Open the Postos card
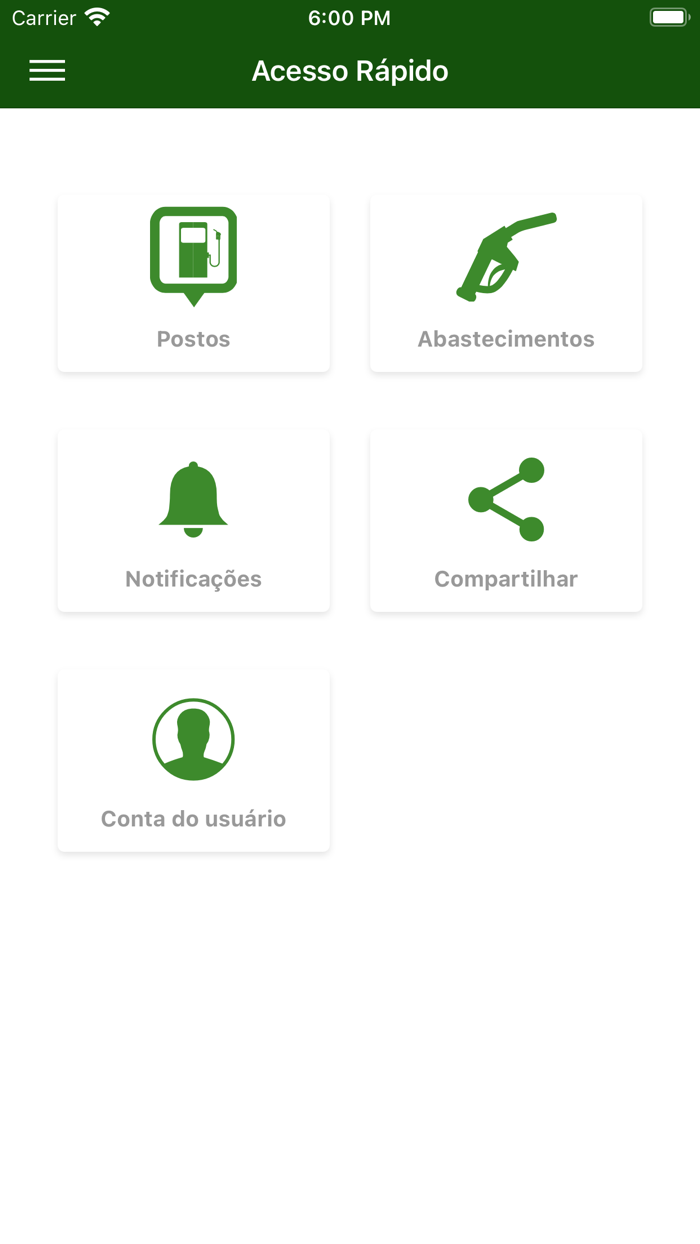Screen dimensions: 700x1244 tap(193, 284)
